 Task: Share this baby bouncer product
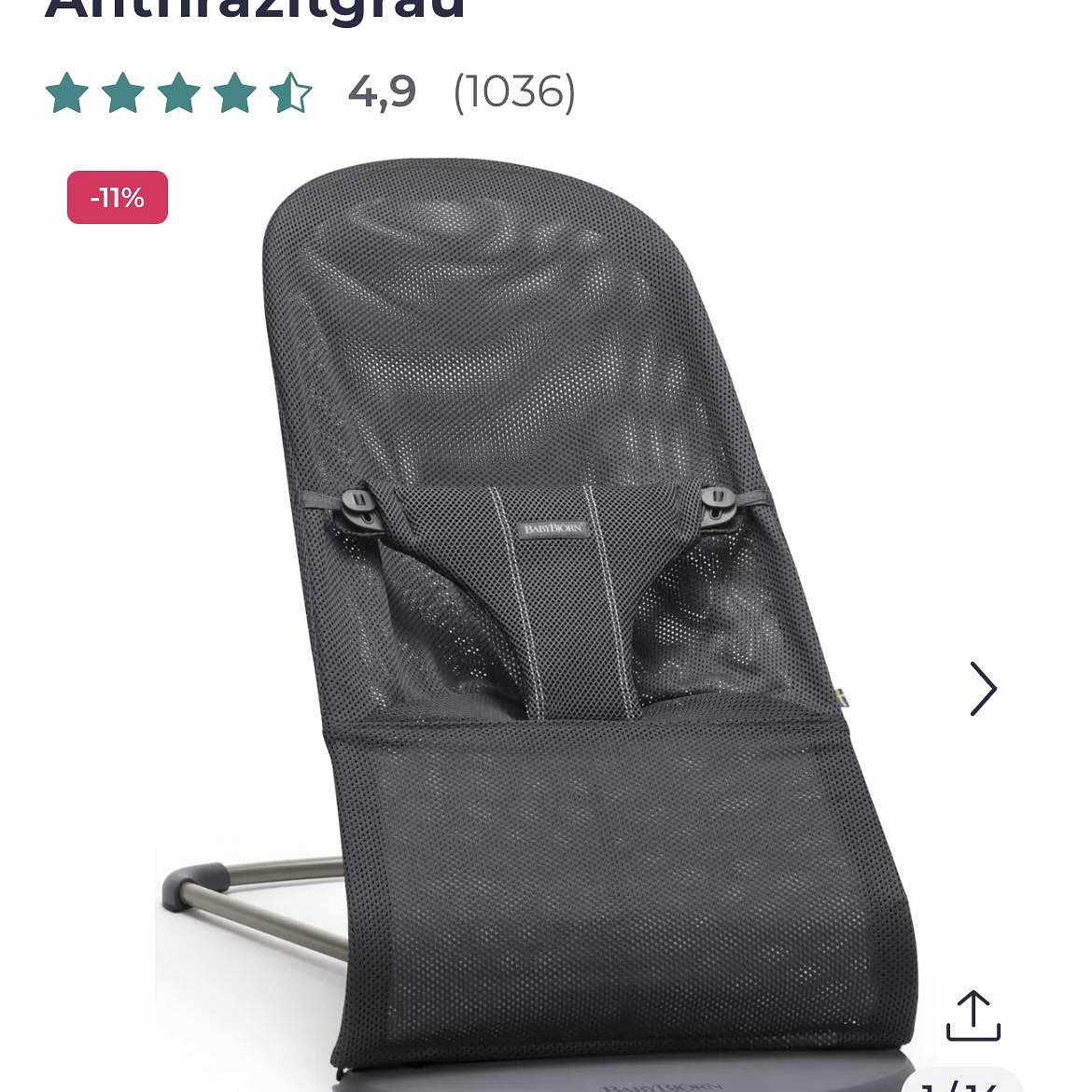click(x=973, y=1015)
